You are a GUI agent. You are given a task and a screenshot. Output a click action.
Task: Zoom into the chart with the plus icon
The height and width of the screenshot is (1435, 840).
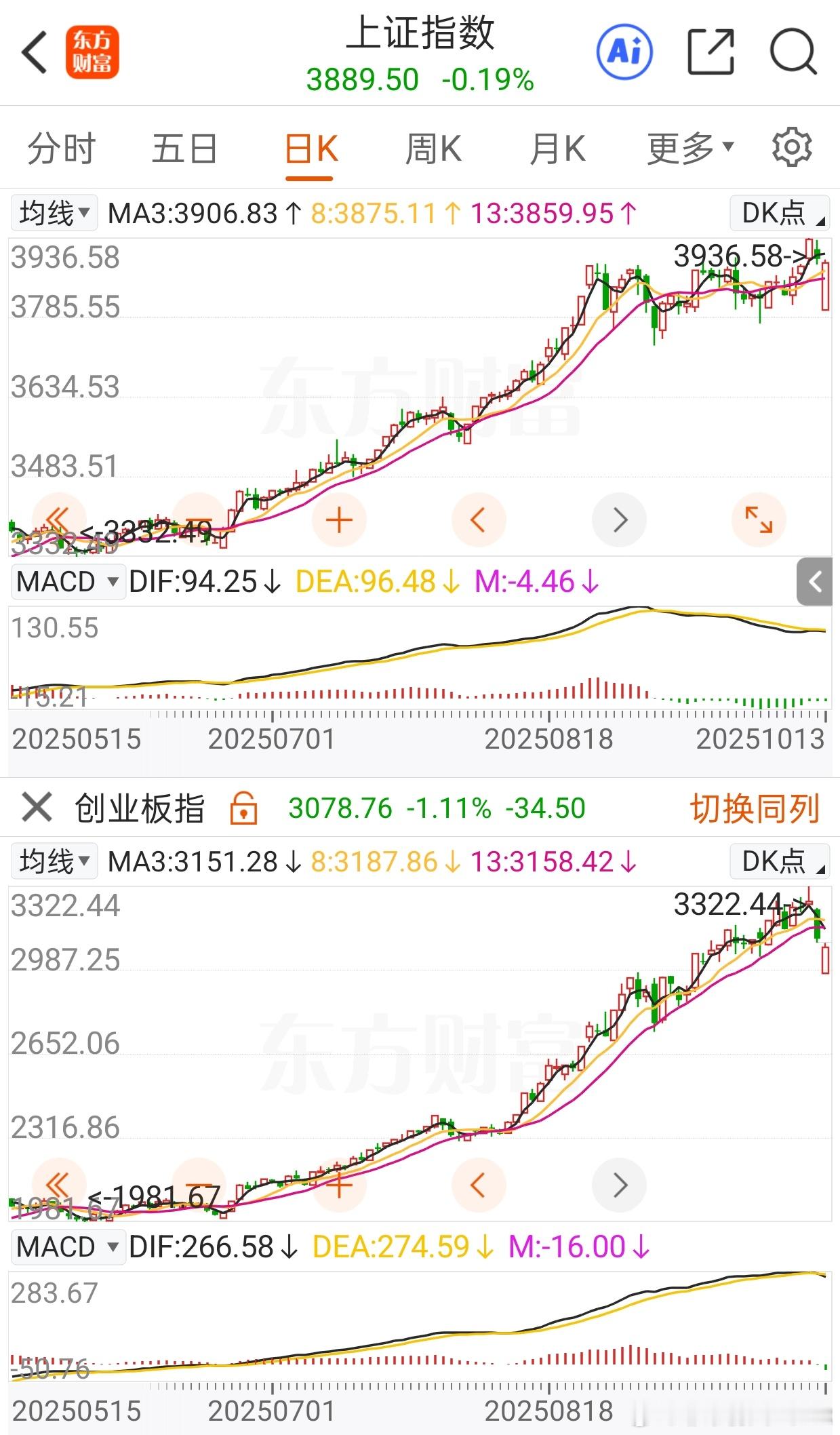click(x=338, y=519)
